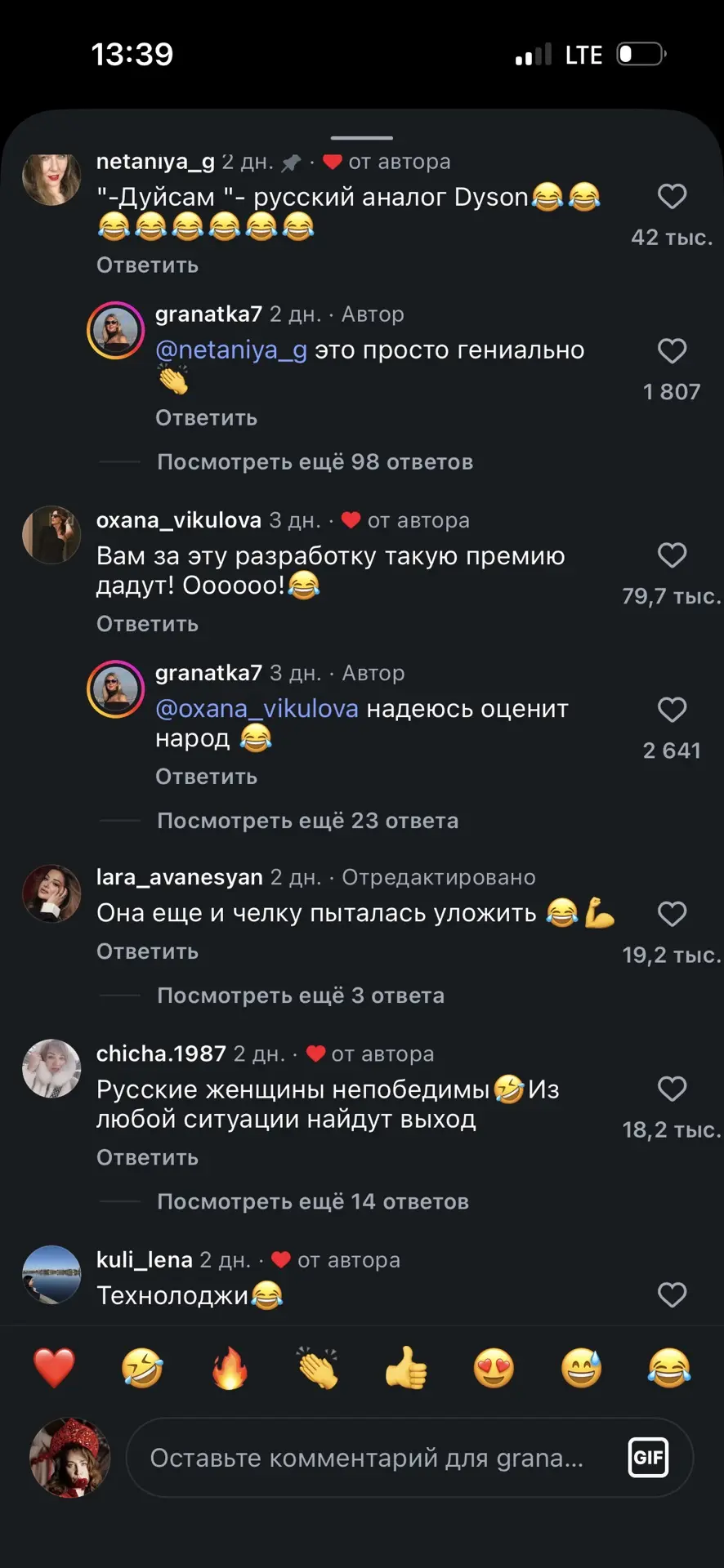Like lara_avanesyan's comment
Image resolution: width=724 pixels, height=1568 pixels.
pyautogui.click(x=672, y=914)
